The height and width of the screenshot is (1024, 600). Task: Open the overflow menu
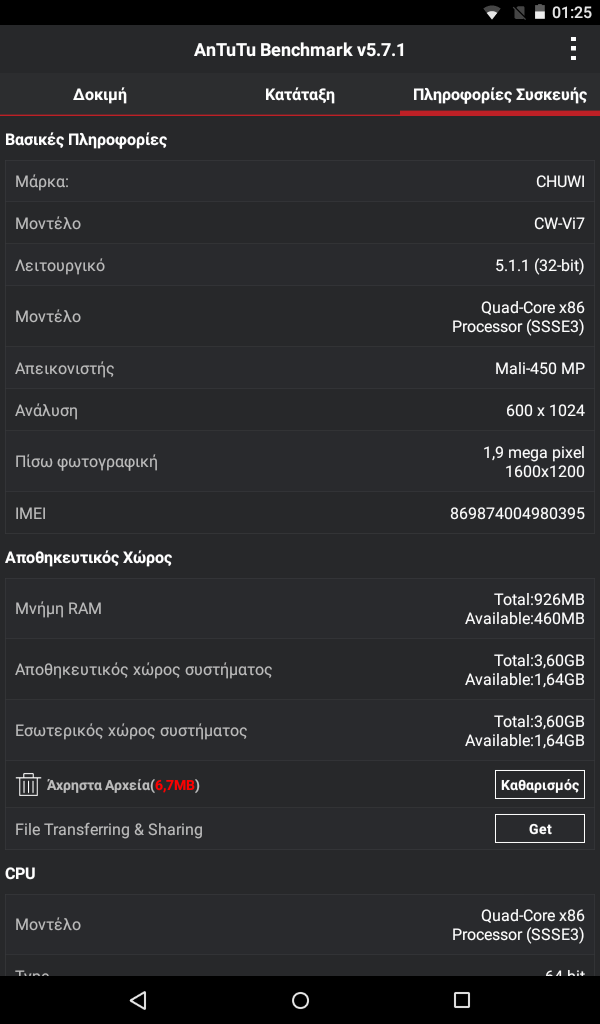[573, 49]
